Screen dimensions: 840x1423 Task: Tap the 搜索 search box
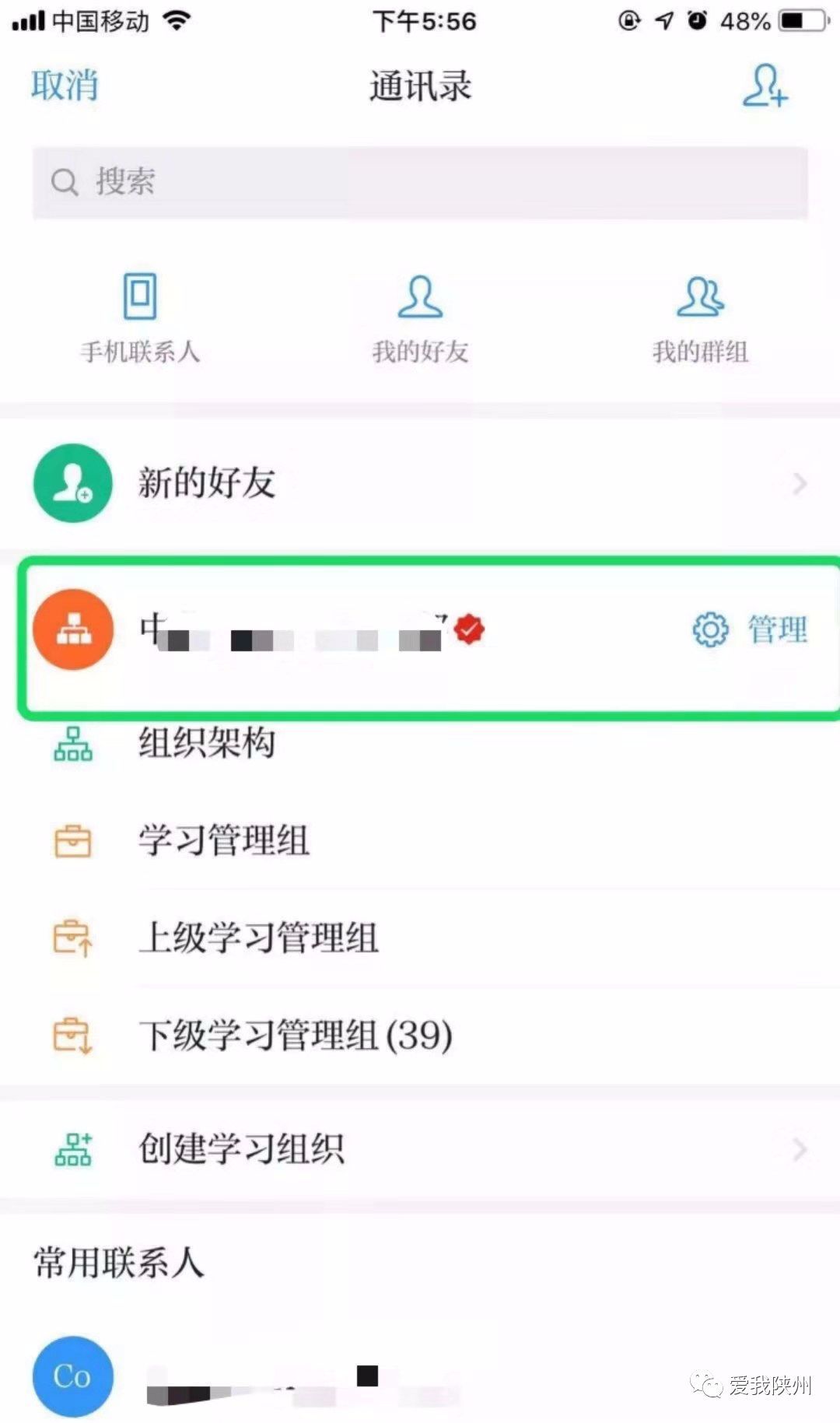420,182
